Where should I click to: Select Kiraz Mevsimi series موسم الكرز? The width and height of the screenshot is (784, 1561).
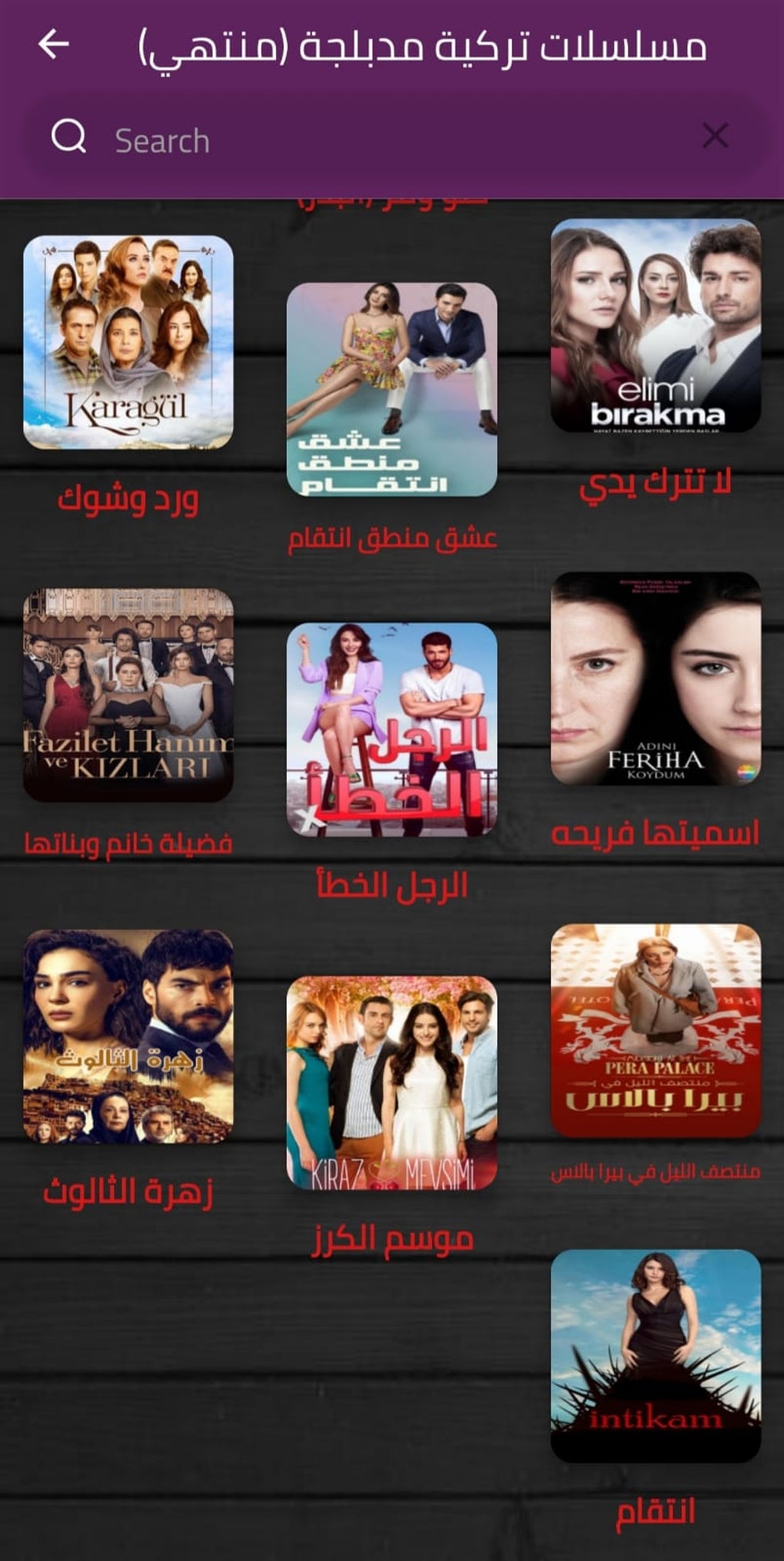click(392, 1083)
